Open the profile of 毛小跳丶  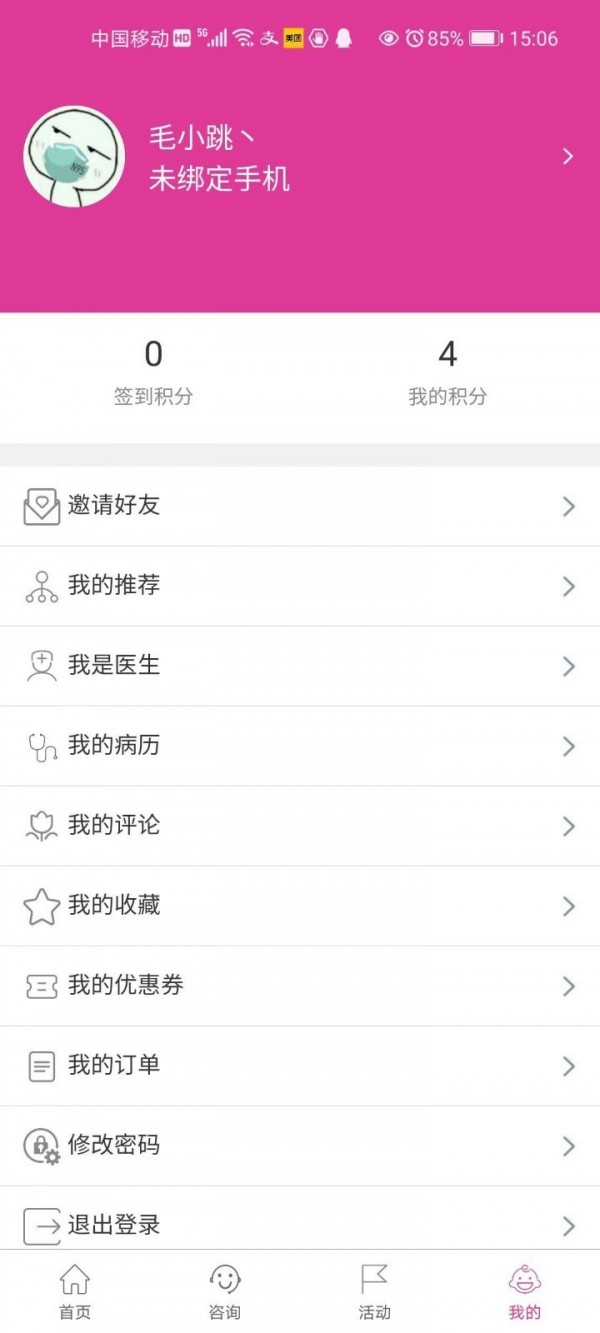(300, 157)
